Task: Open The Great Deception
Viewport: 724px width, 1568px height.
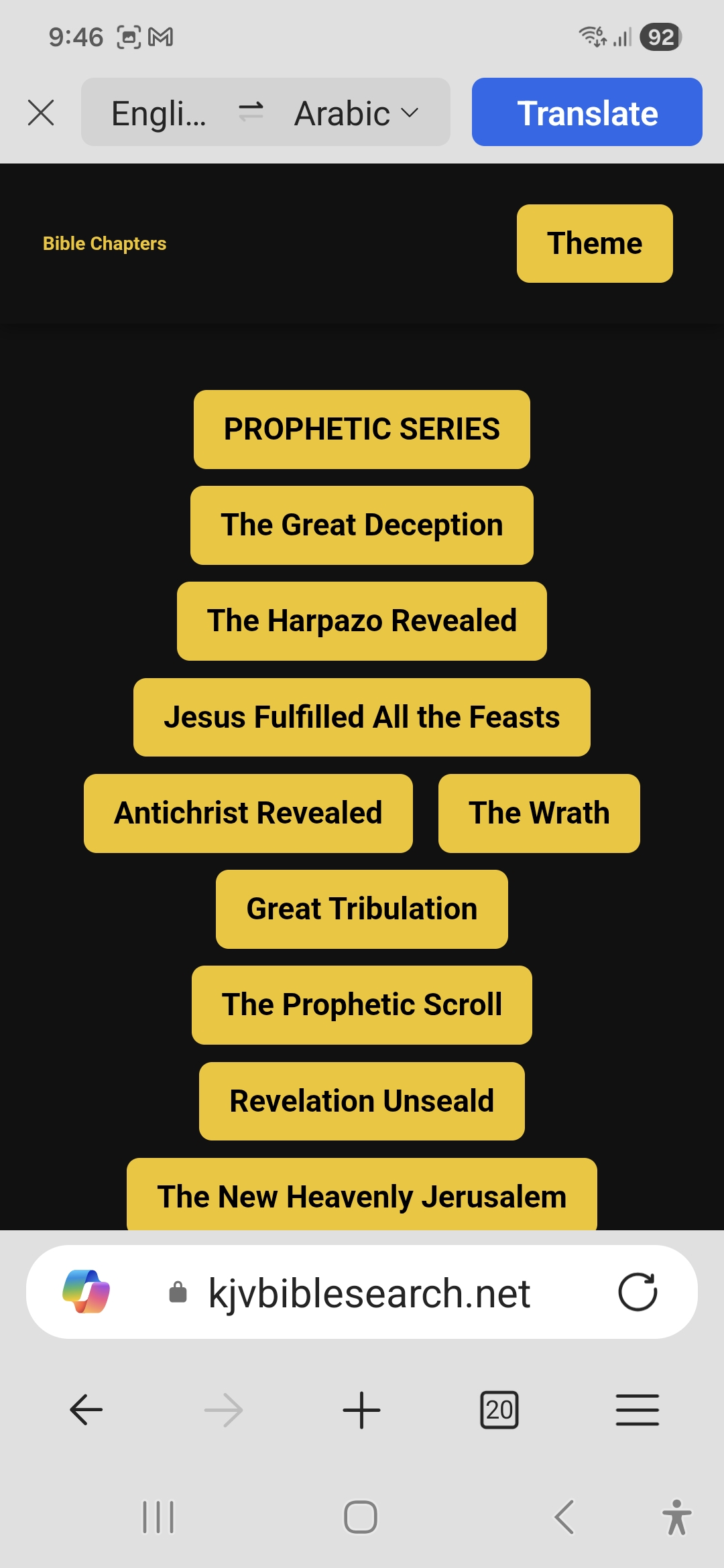Action: tap(362, 525)
